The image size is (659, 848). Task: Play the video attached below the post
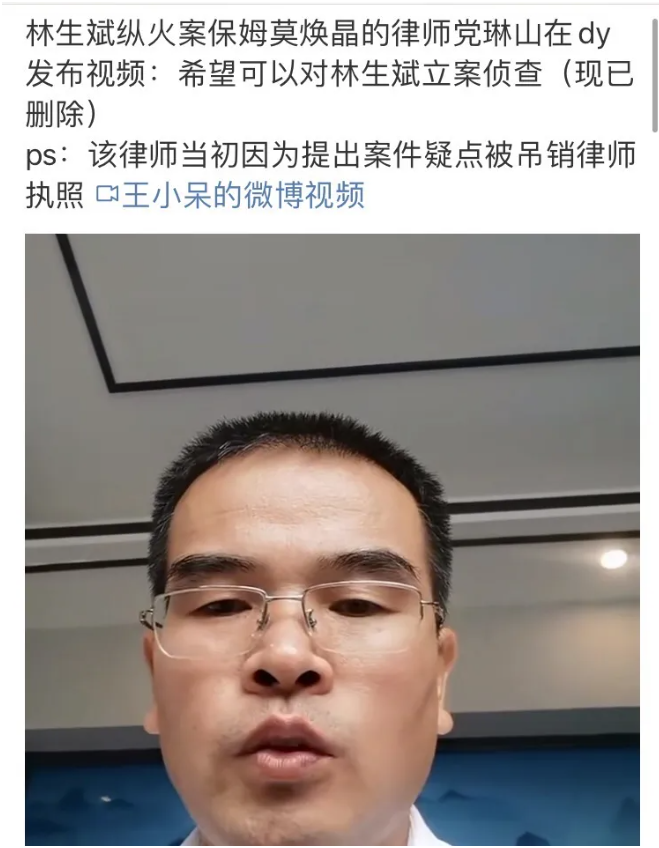[332, 540]
